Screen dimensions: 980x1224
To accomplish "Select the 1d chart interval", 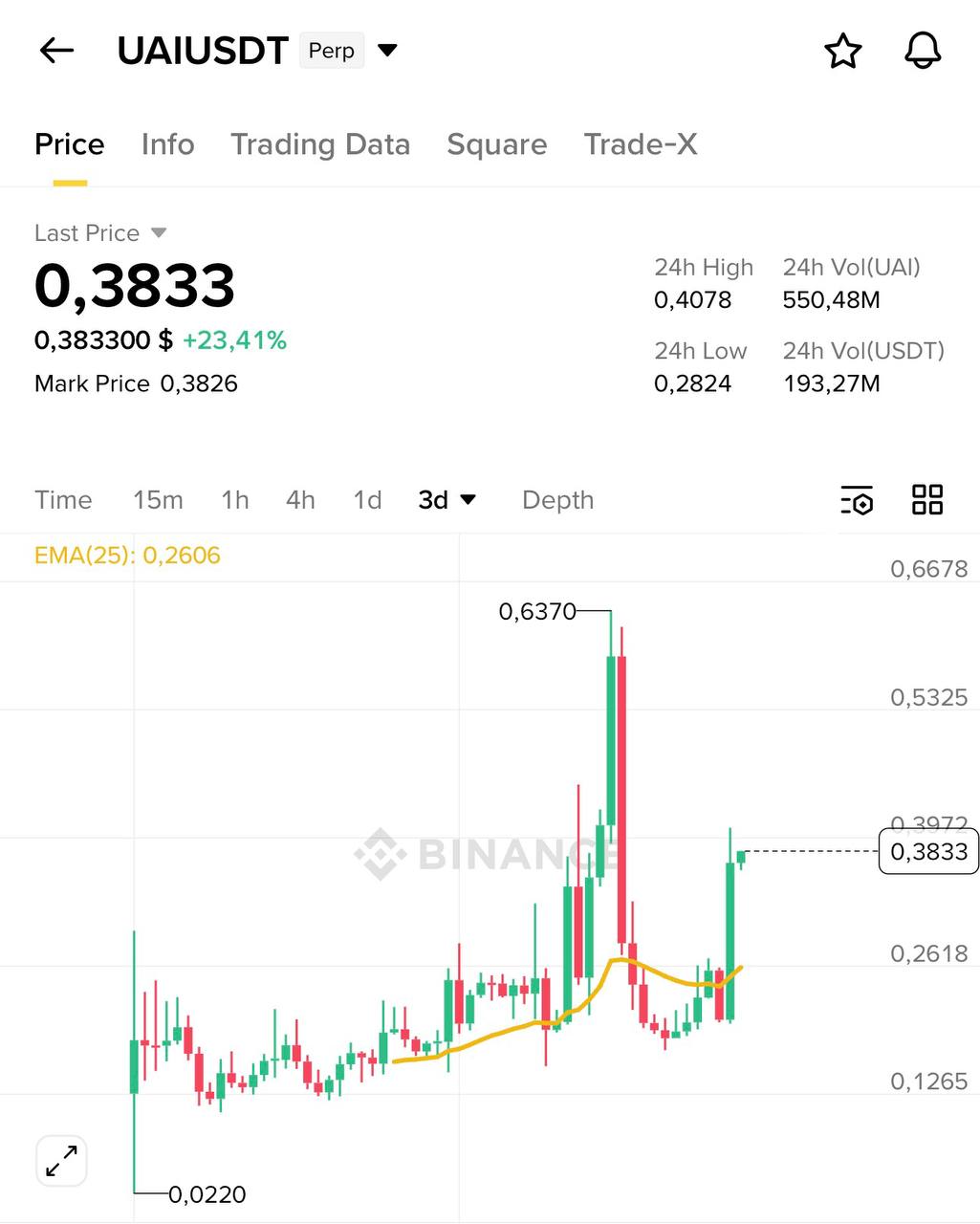I will tap(367, 500).
